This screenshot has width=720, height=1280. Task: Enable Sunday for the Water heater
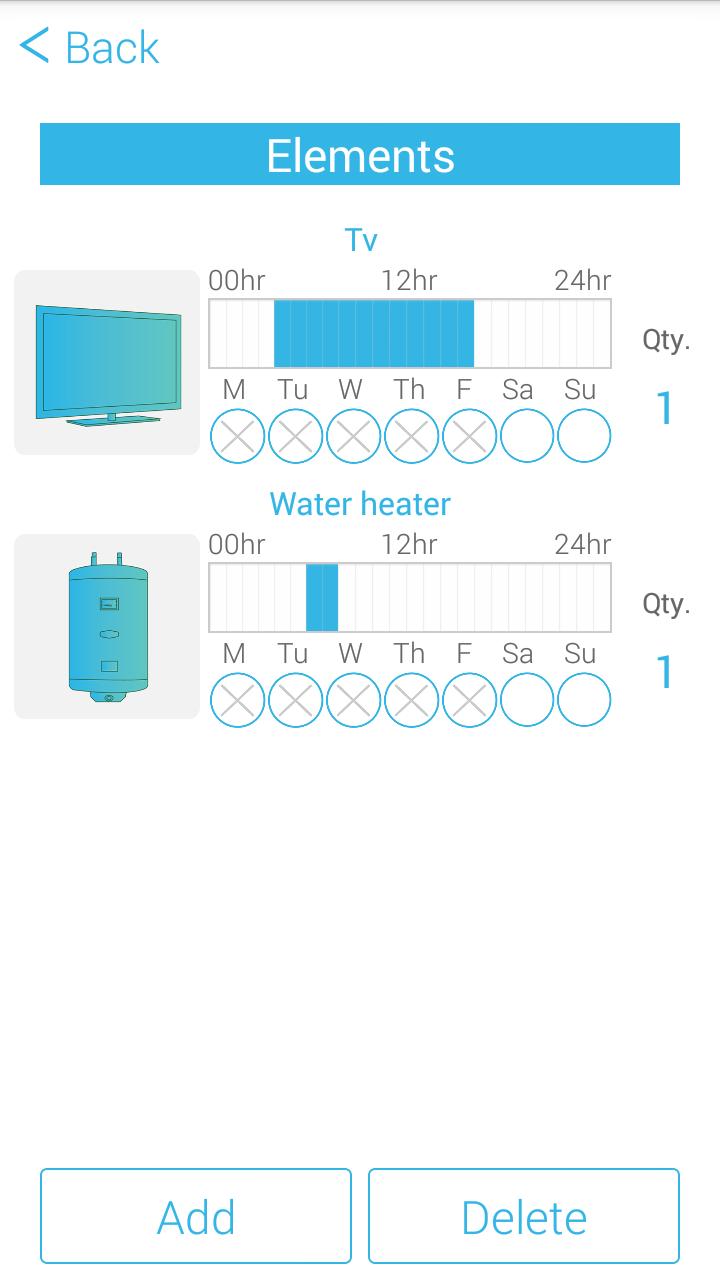tap(584, 700)
